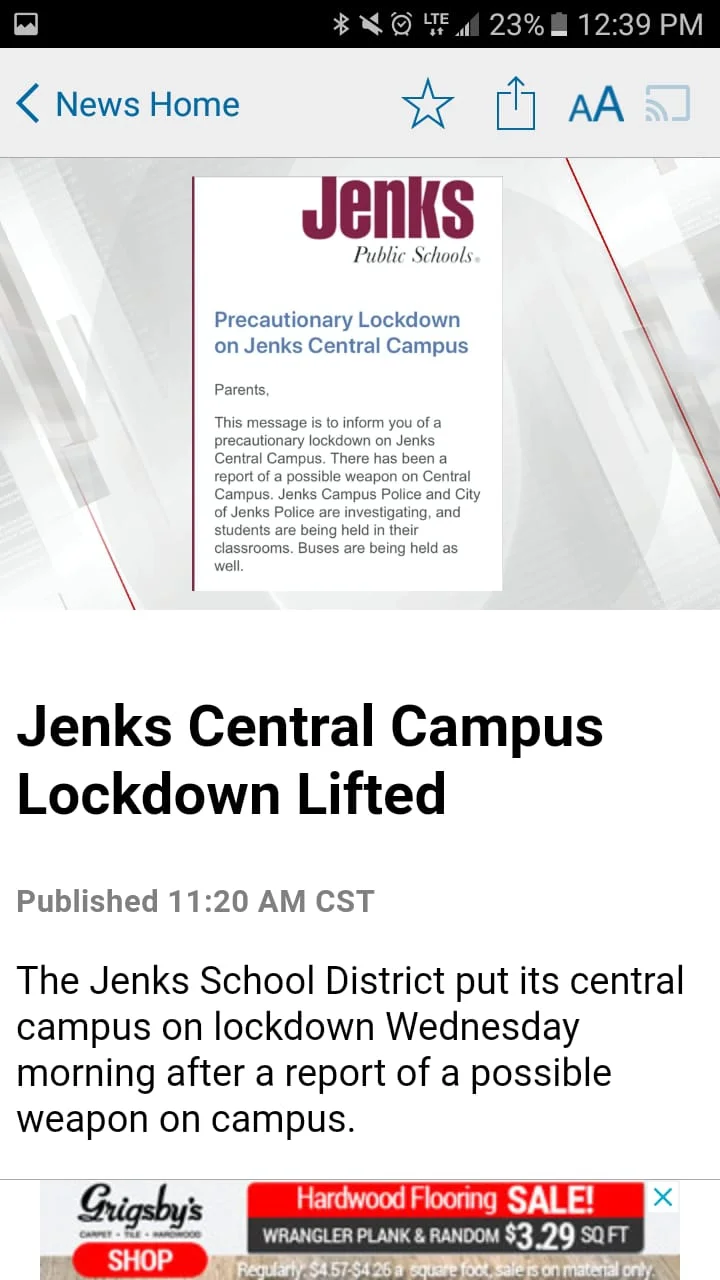
Task: Open the cast to screen option
Action: click(667, 105)
